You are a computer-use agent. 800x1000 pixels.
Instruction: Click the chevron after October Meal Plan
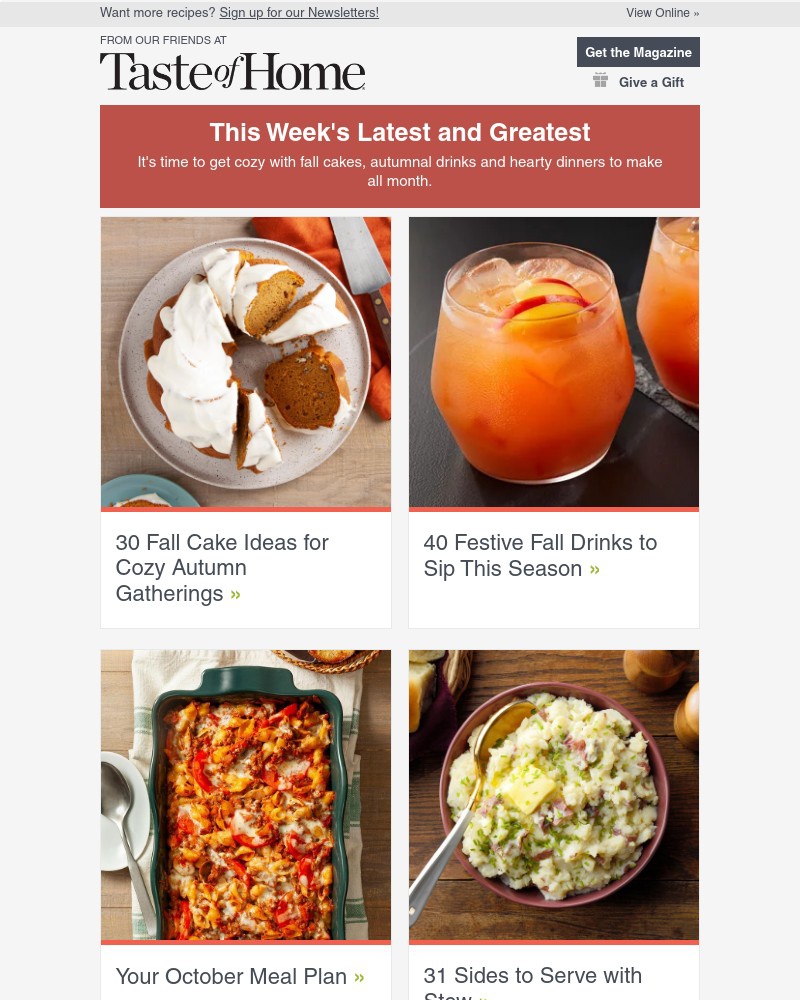point(359,976)
